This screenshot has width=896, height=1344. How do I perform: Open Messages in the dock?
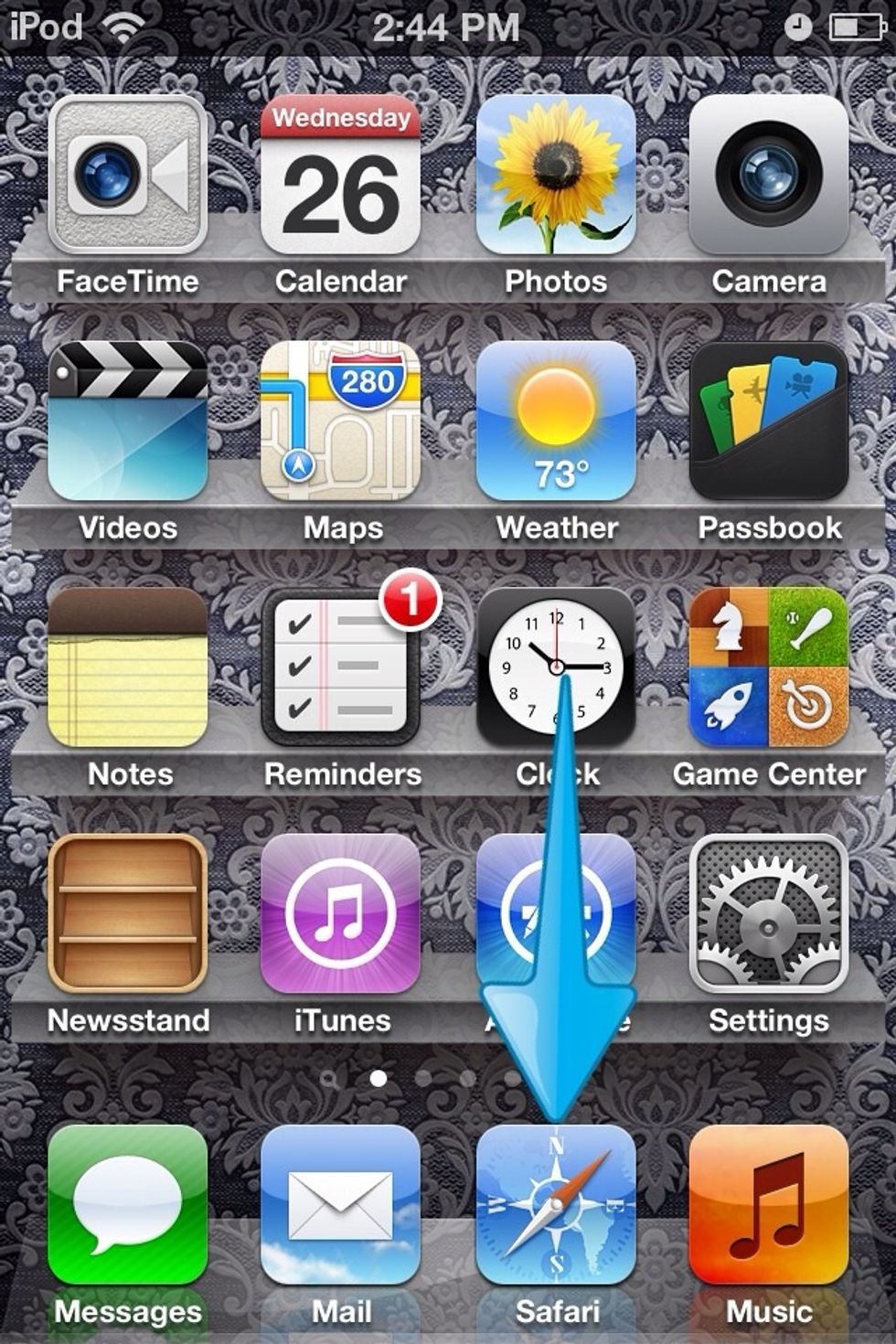click(x=127, y=1205)
